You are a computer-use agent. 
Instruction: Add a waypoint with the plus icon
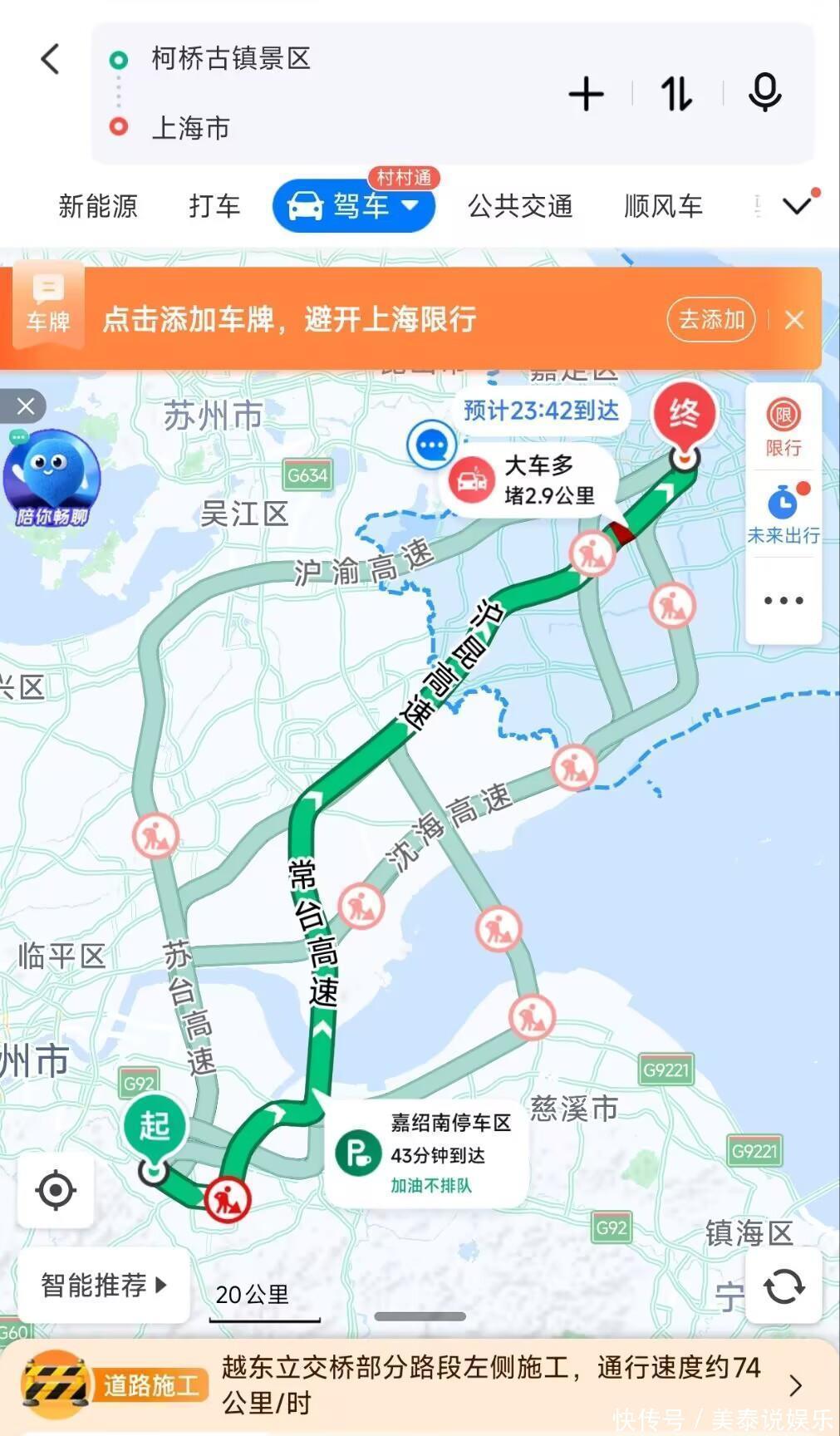(x=586, y=94)
